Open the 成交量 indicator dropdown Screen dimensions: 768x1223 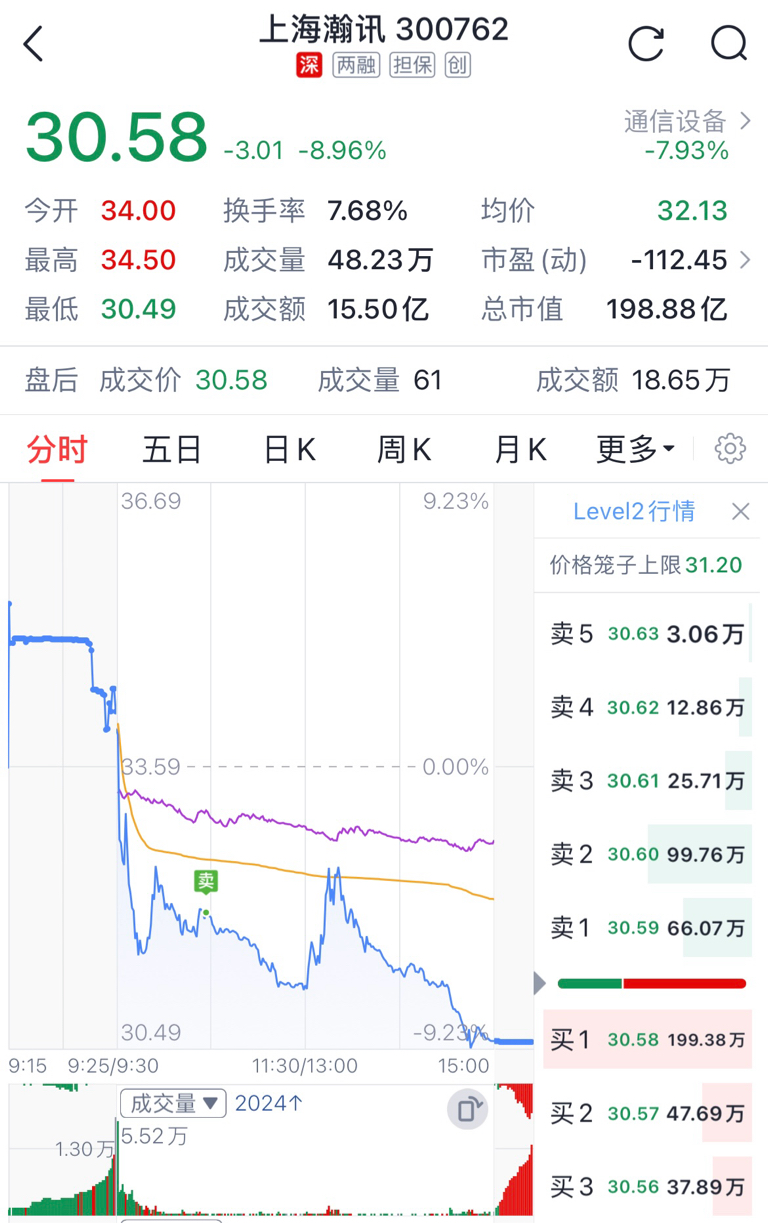pyautogui.click(x=173, y=1103)
